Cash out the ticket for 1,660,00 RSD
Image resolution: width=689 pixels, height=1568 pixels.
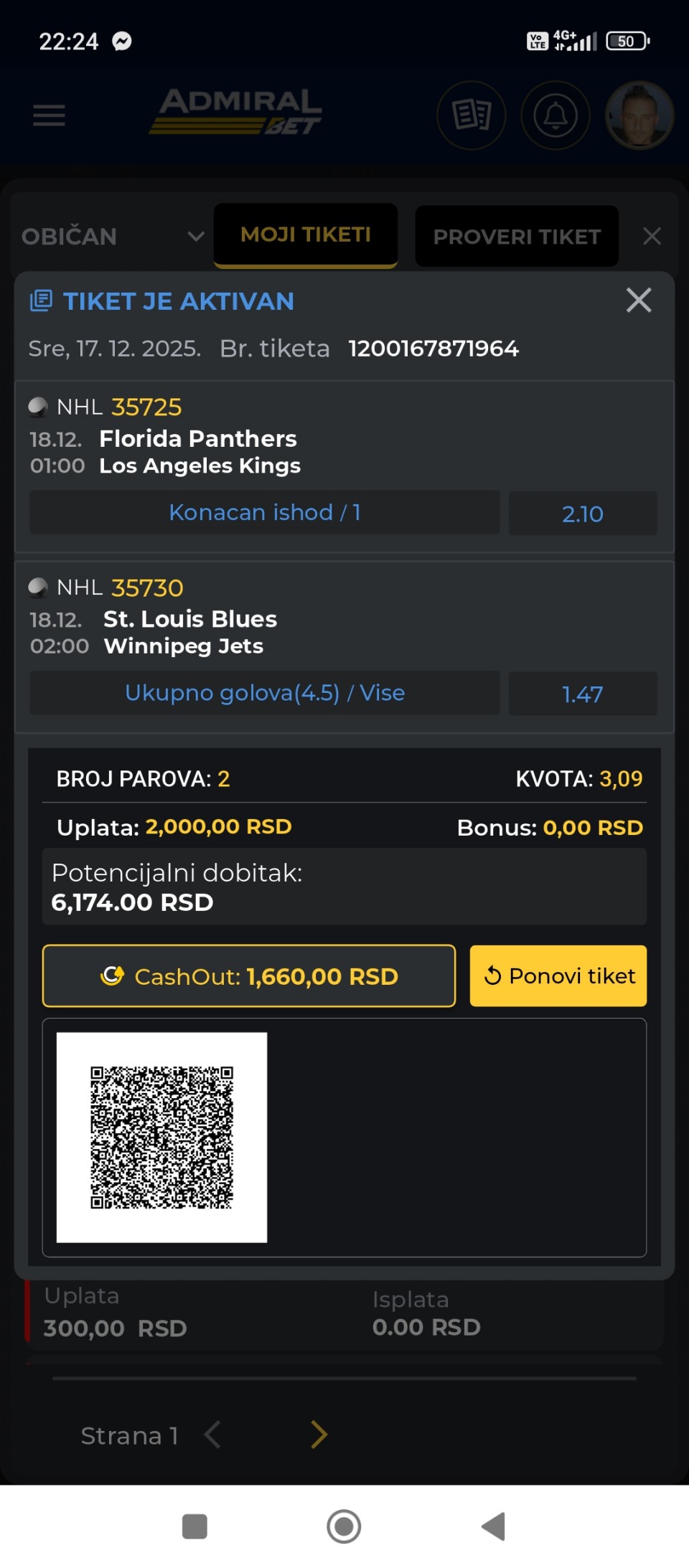[x=249, y=976]
